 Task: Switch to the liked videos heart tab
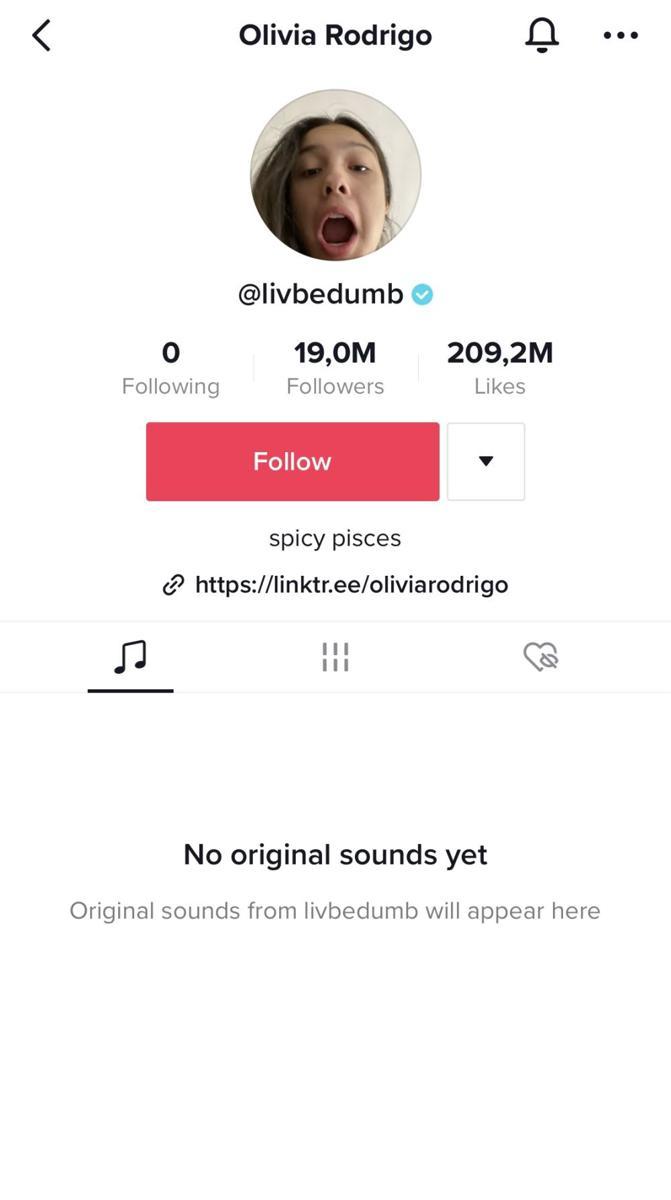pyautogui.click(x=541, y=657)
